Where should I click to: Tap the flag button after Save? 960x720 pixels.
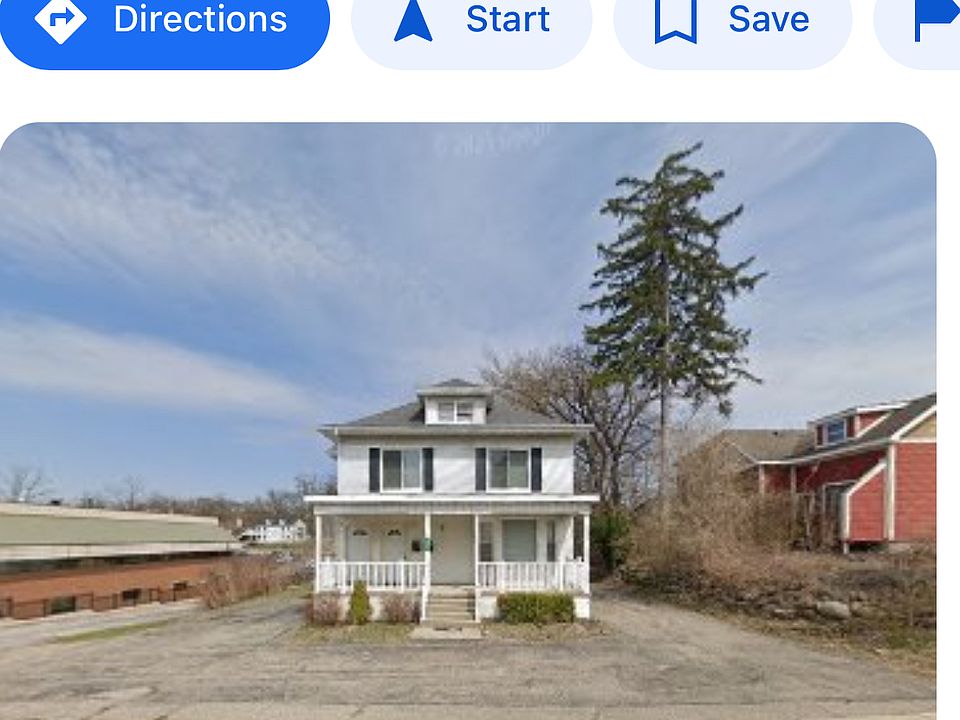[928, 22]
